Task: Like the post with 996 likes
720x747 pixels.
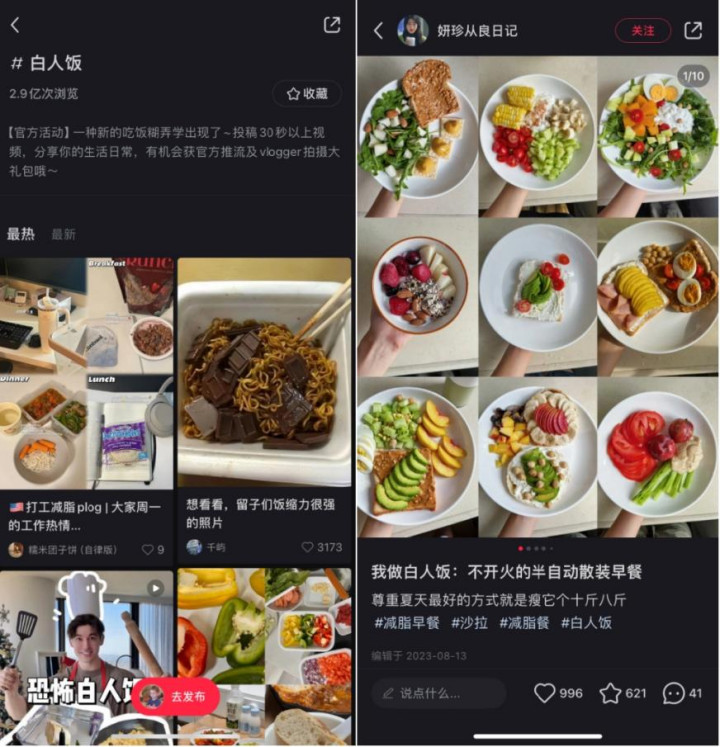Action: pyautogui.click(x=545, y=693)
